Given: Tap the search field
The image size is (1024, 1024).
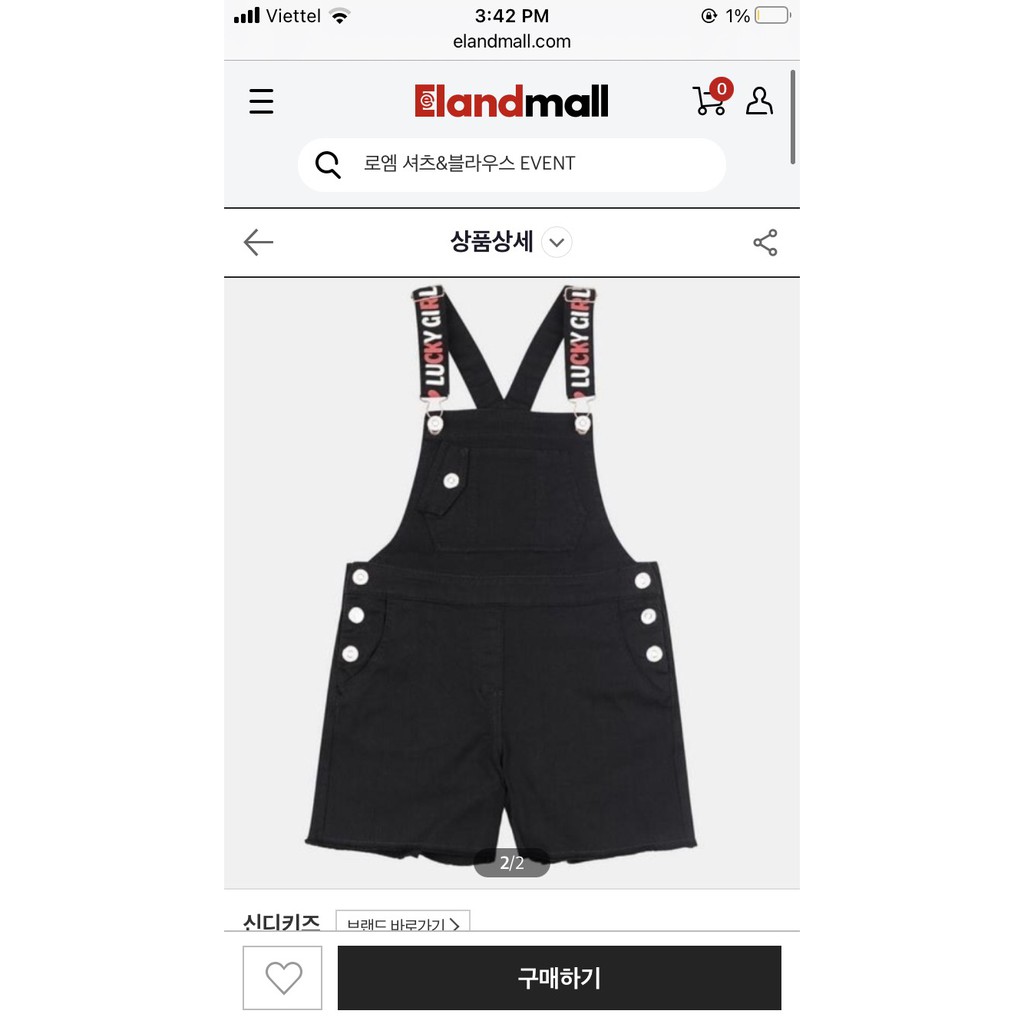Looking at the screenshot, I should [512, 164].
